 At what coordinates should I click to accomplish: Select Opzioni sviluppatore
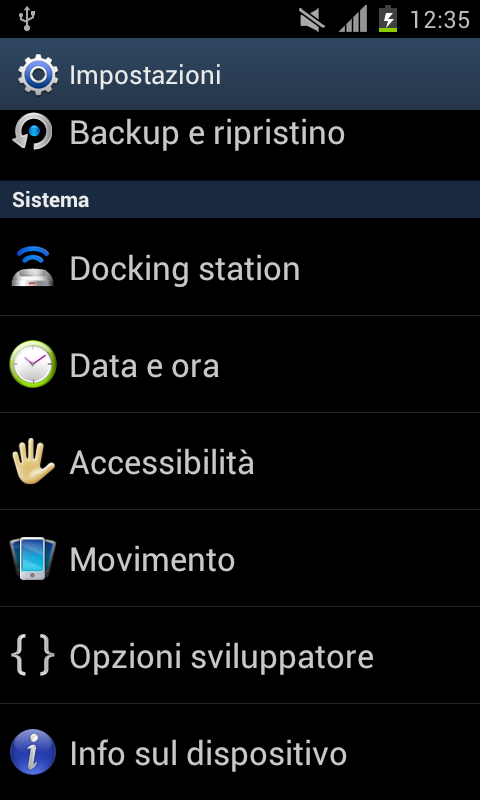pyautogui.click(x=240, y=655)
